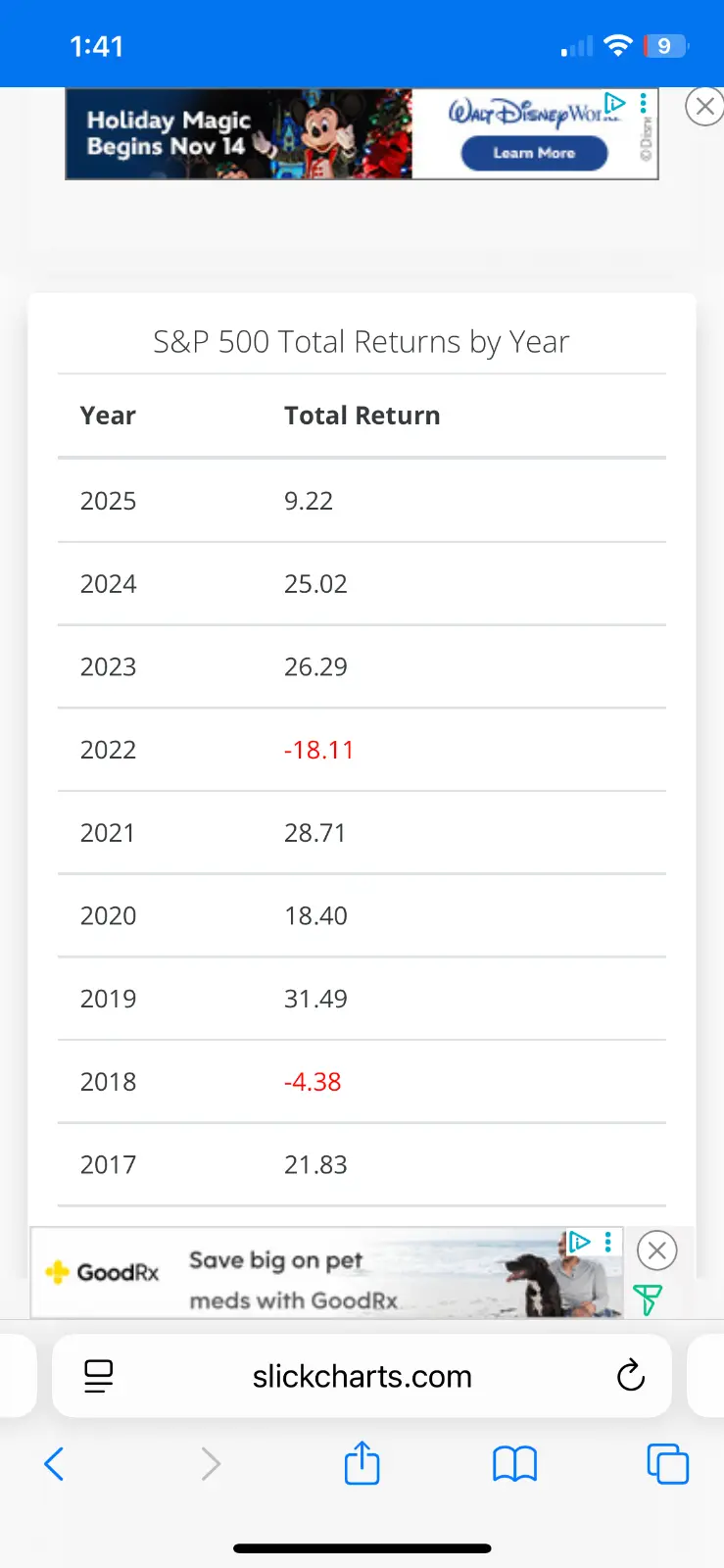Tap Learn More on Disney ad

tap(534, 153)
